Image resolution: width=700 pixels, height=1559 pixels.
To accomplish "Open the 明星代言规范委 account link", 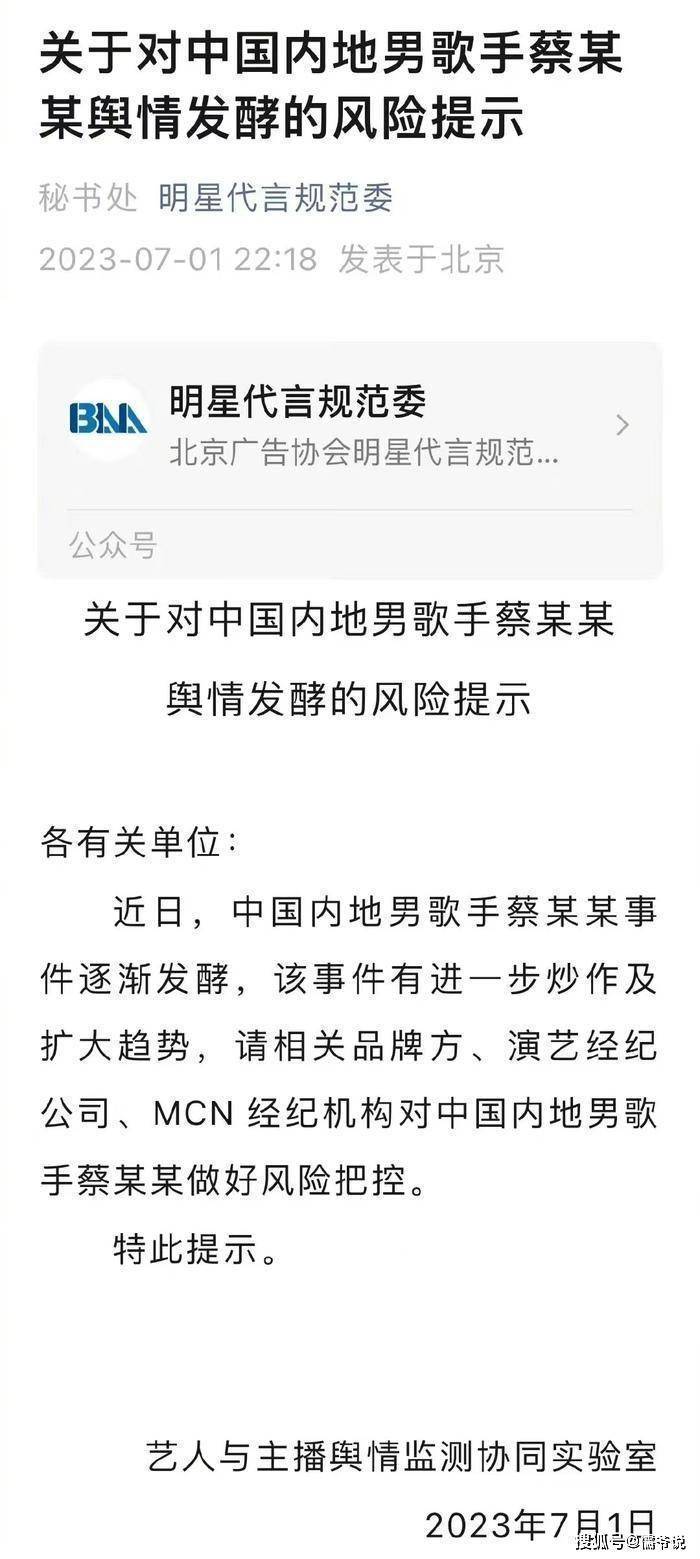I will pyautogui.click(x=275, y=197).
